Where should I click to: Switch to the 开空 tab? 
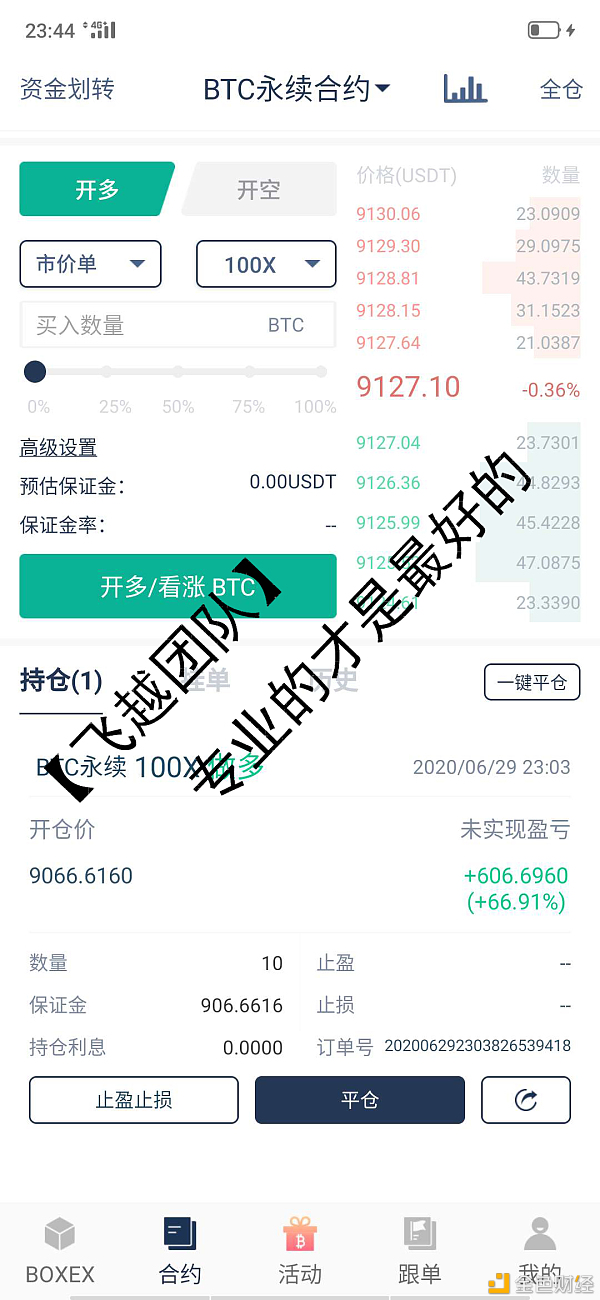(259, 189)
